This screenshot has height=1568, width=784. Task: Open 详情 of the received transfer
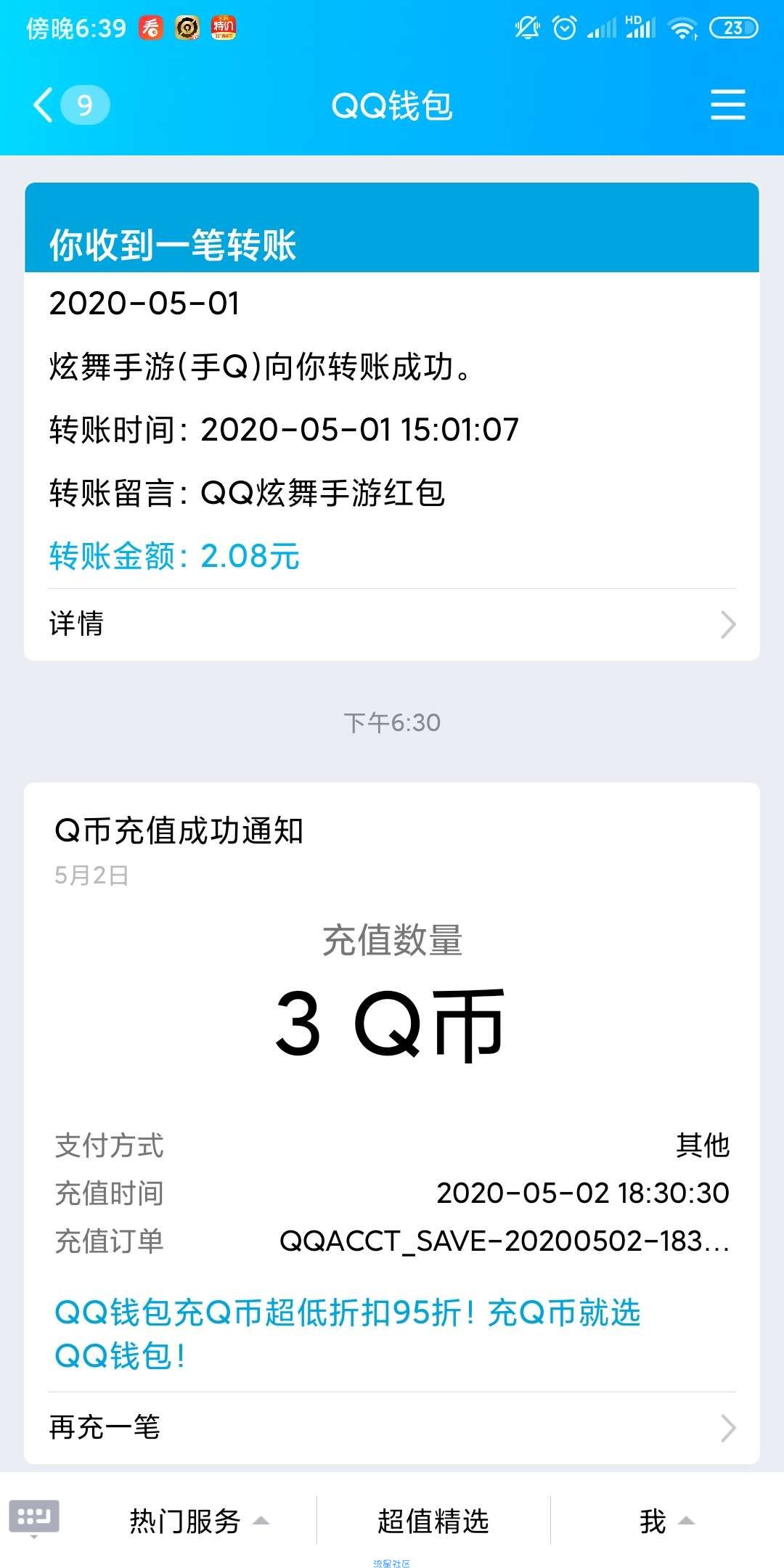pyautogui.click(x=392, y=624)
